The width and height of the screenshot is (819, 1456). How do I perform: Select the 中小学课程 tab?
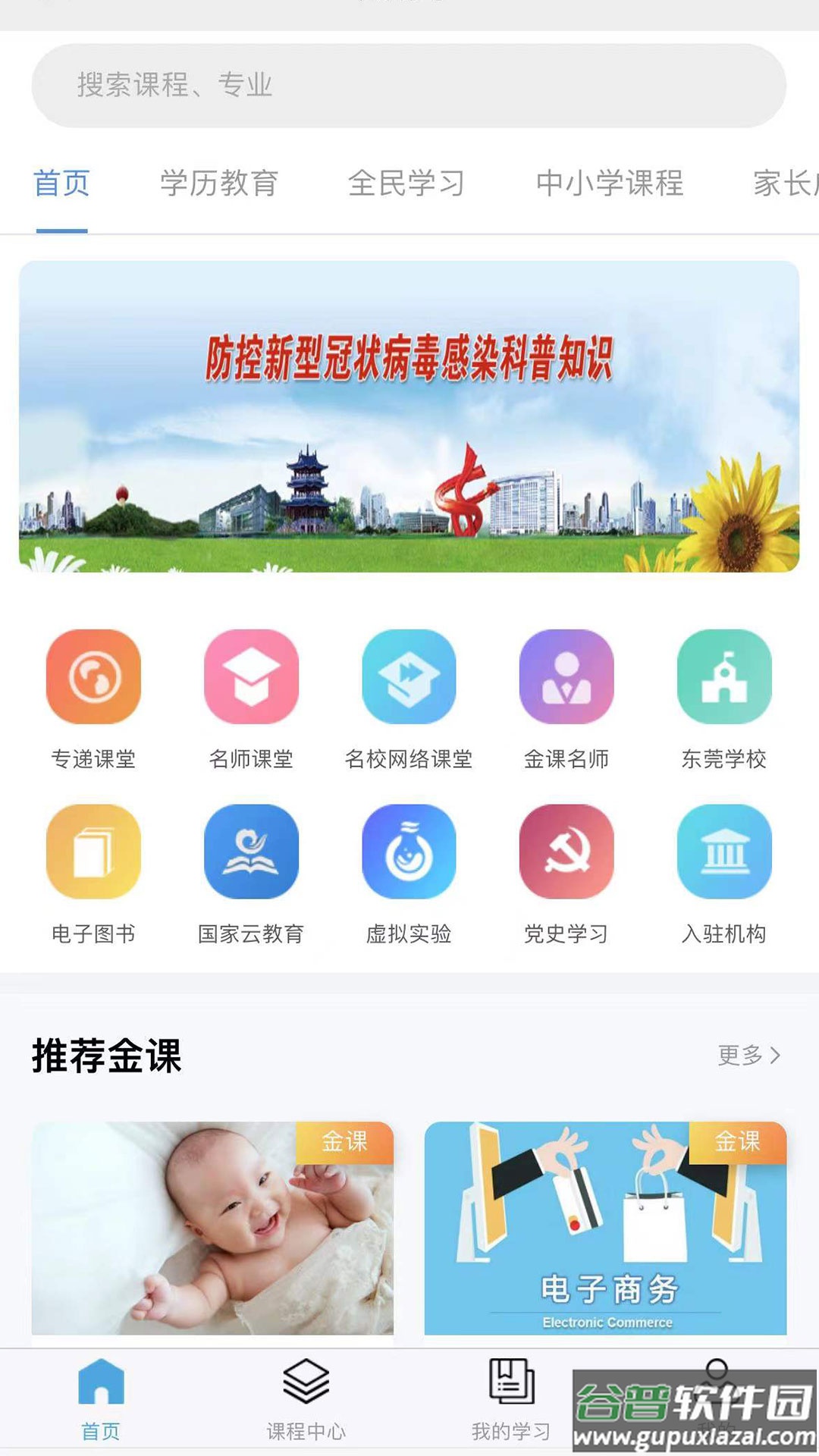(610, 184)
